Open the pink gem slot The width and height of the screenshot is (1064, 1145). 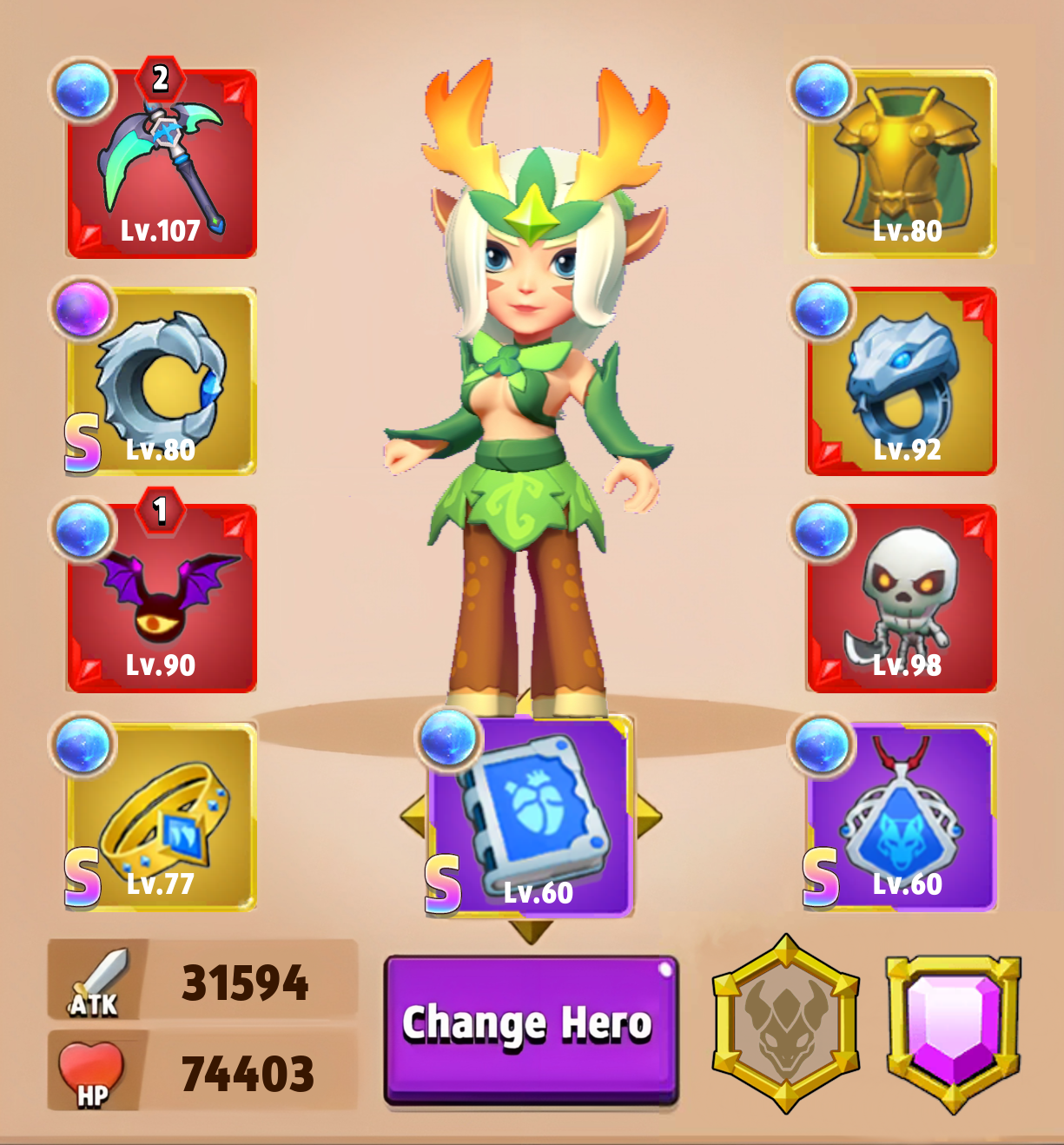pyautogui.click(x=953, y=1025)
